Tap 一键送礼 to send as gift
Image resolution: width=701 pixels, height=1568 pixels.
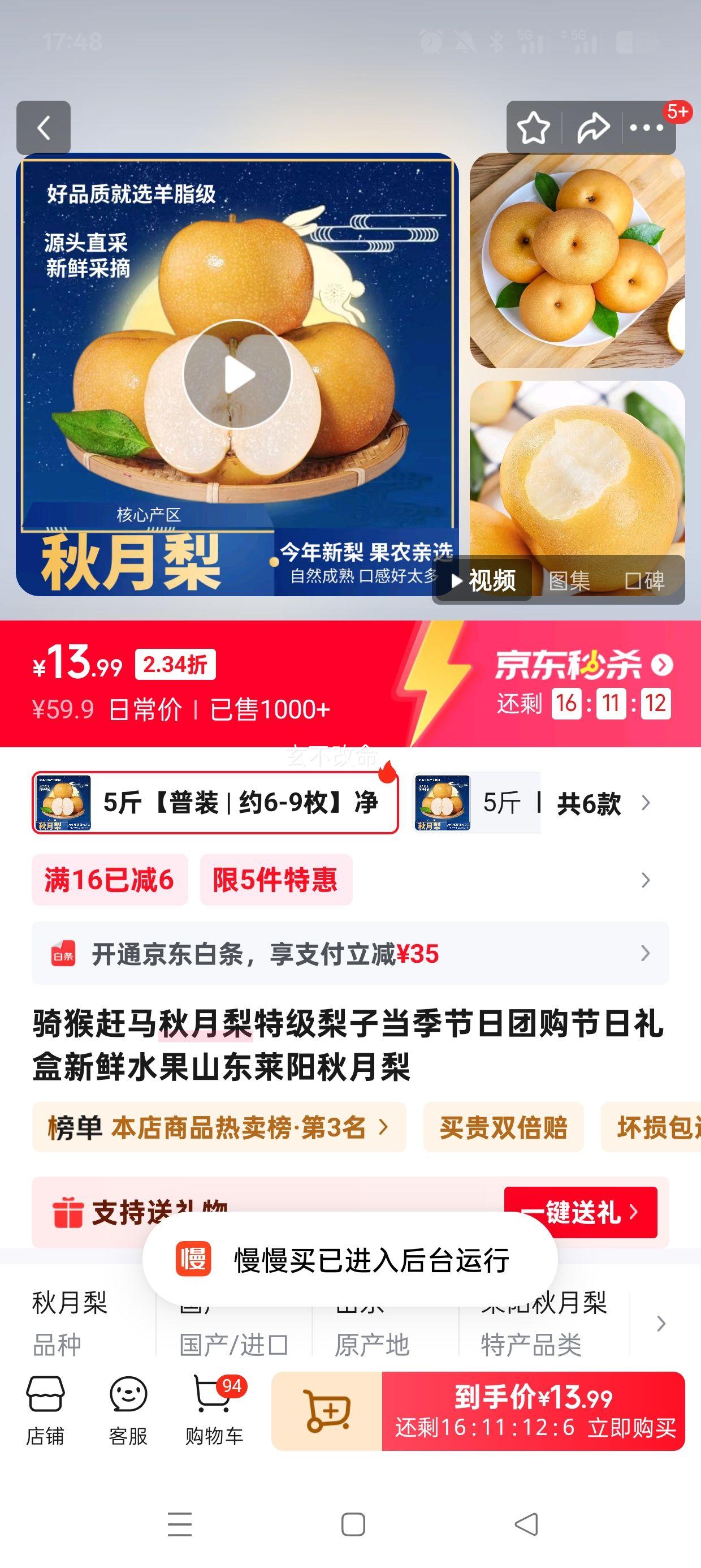[x=581, y=1211]
